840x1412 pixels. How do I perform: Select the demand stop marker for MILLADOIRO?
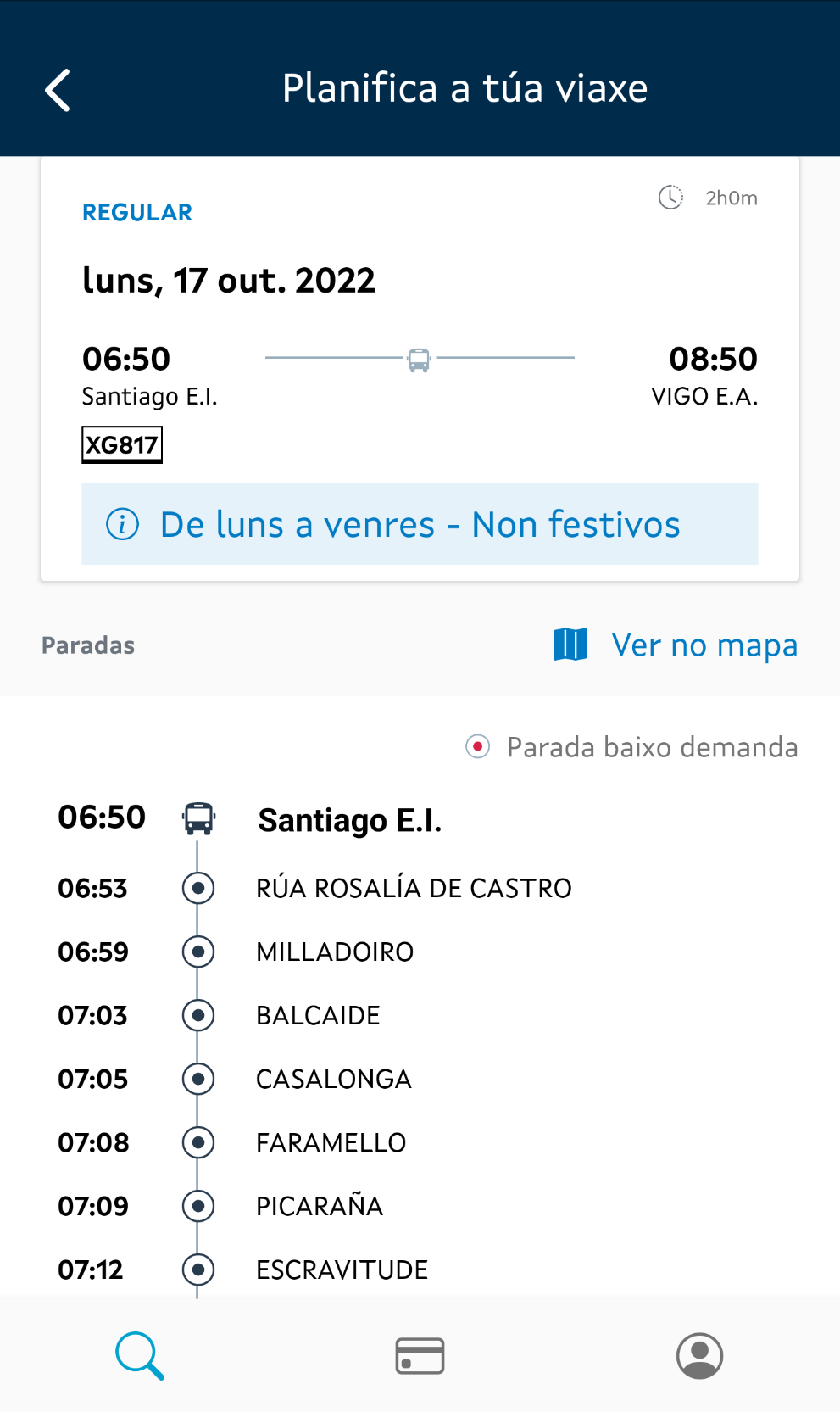(197, 952)
